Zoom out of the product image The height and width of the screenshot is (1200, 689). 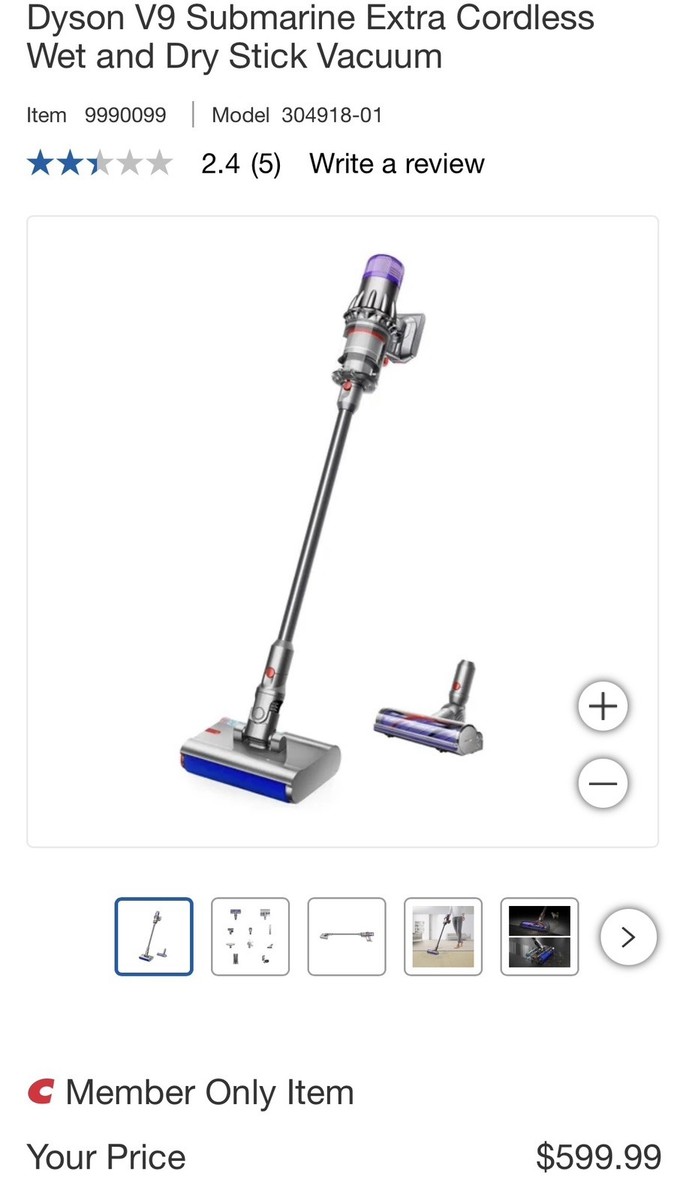(x=603, y=783)
